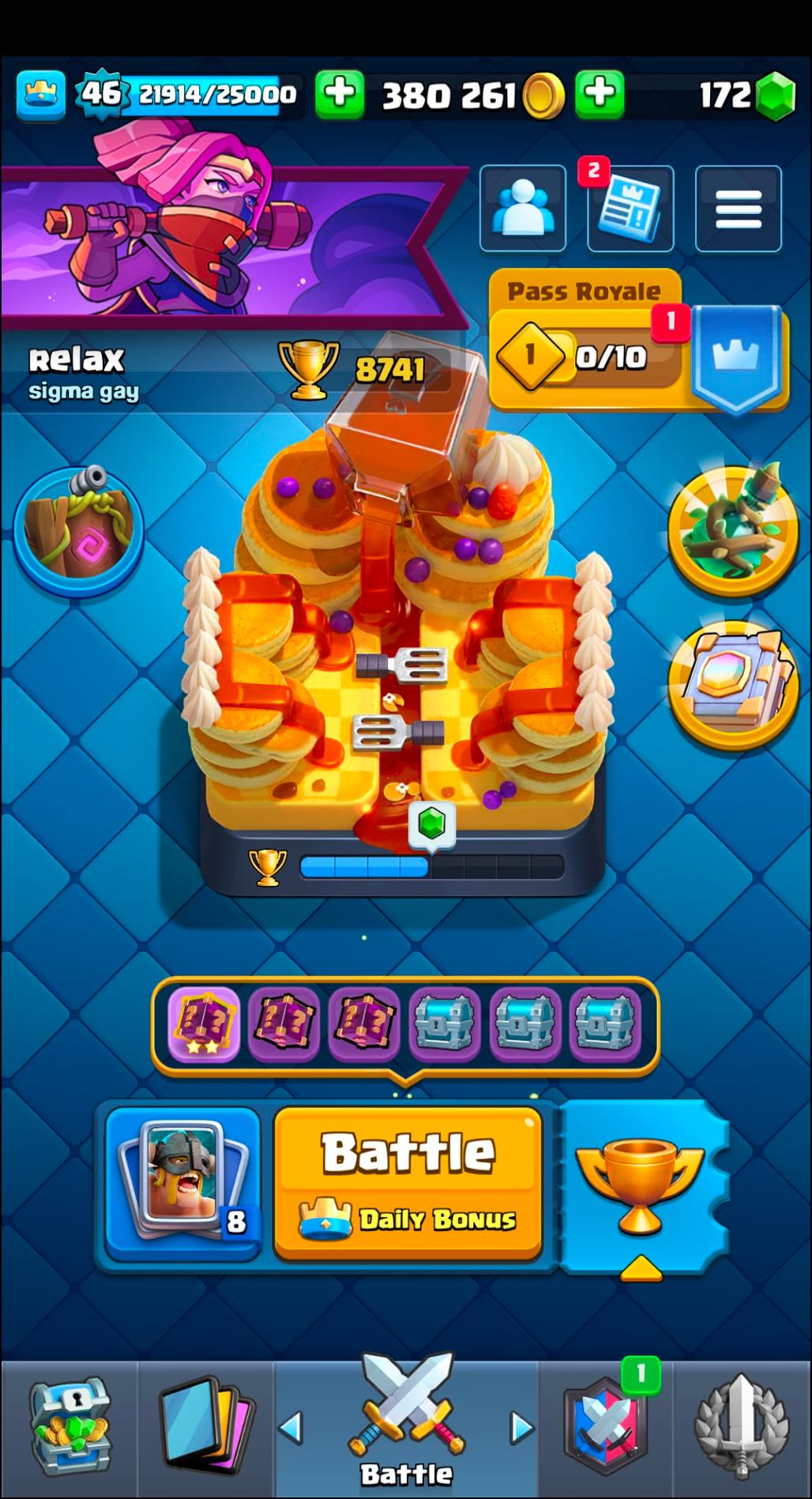Open the two-star mystery box
Viewport: 812px width, 1499px height.
coord(204,1024)
